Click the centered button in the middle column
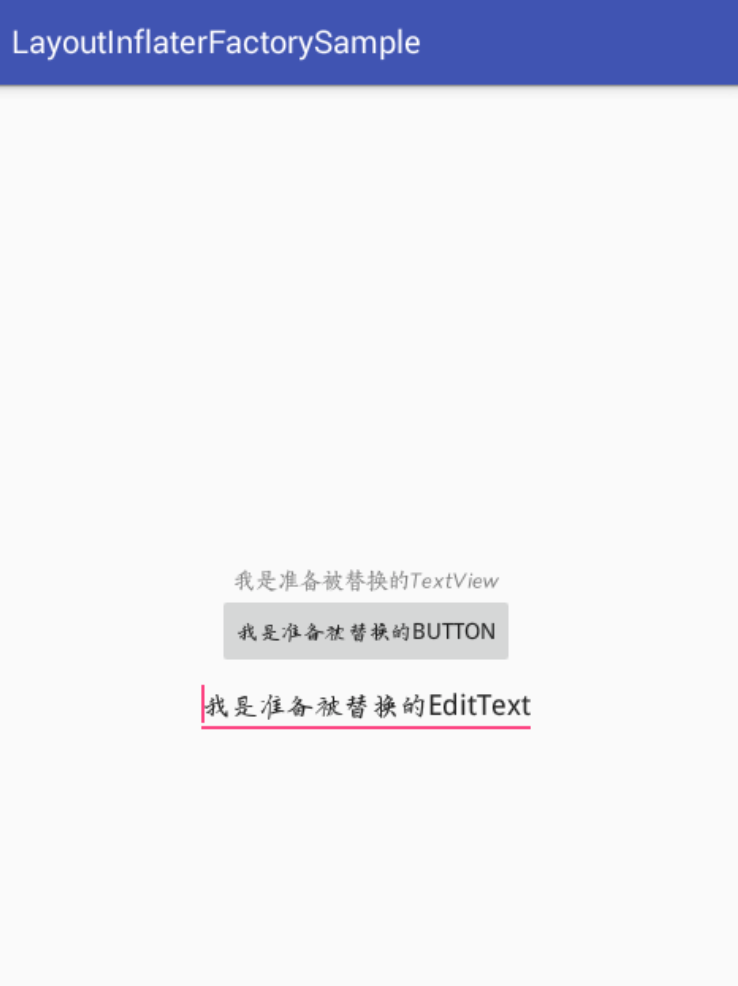Screen dimensions: 738x986 click(365, 631)
